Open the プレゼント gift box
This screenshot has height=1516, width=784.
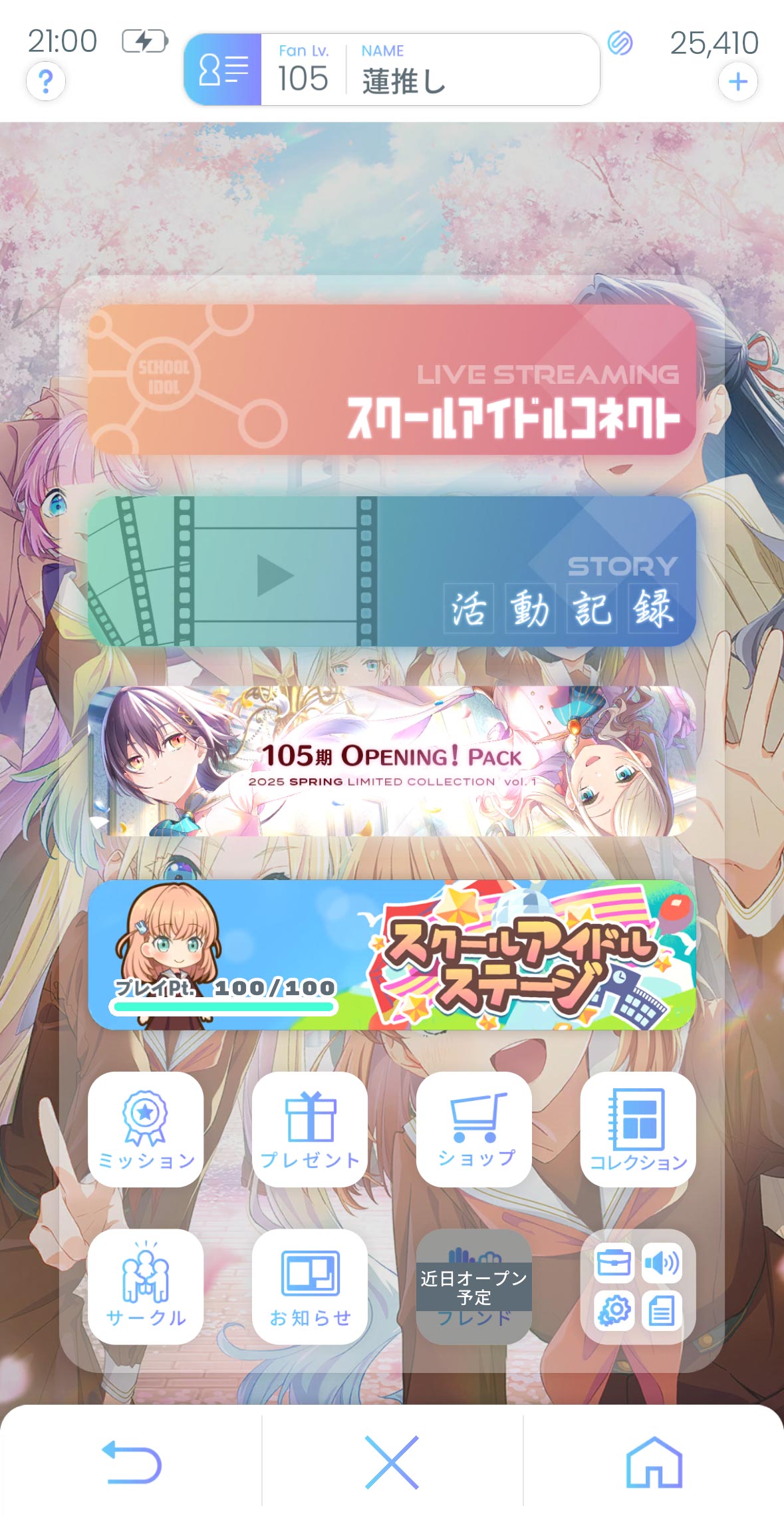pyautogui.click(x=310, y=1130)
